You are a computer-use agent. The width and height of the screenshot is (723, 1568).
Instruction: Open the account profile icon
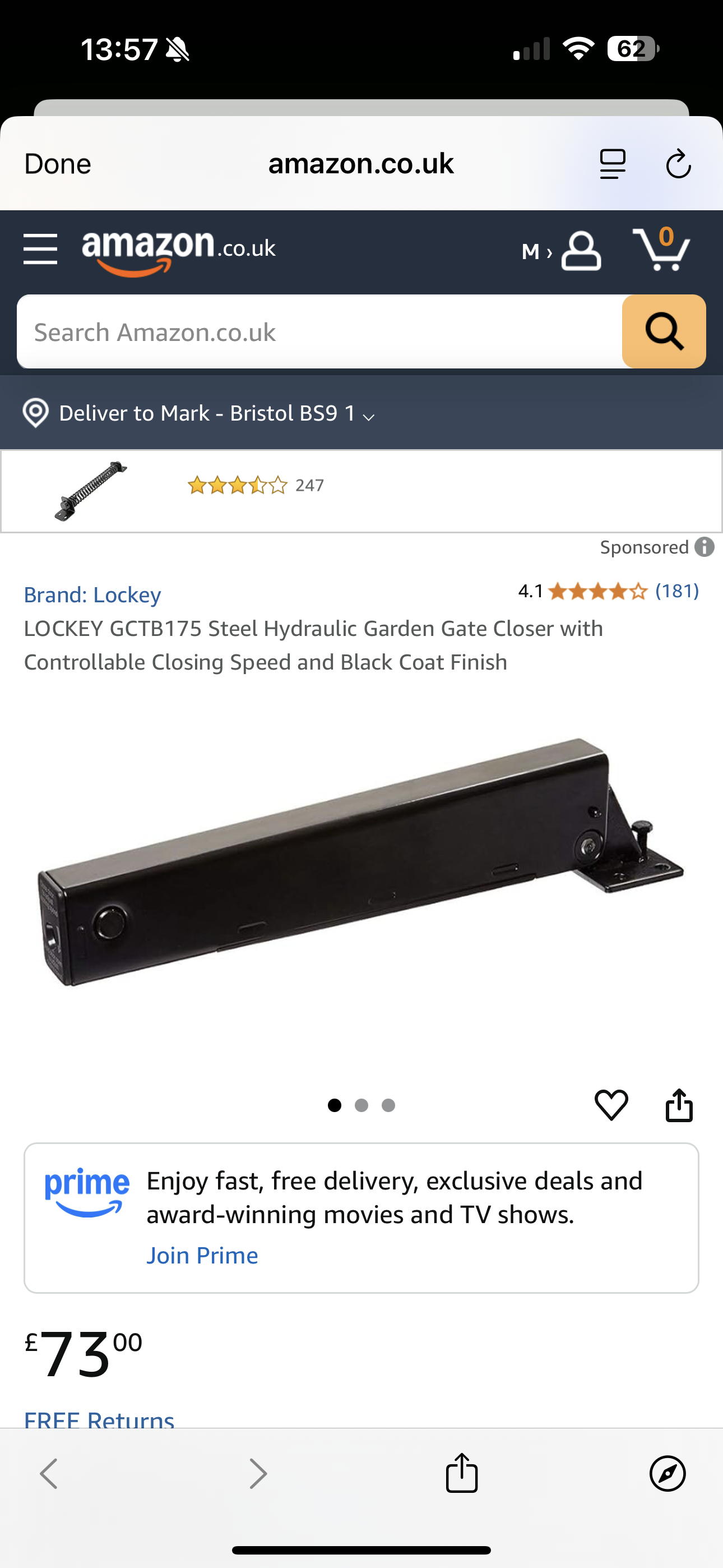coord(581,250)
